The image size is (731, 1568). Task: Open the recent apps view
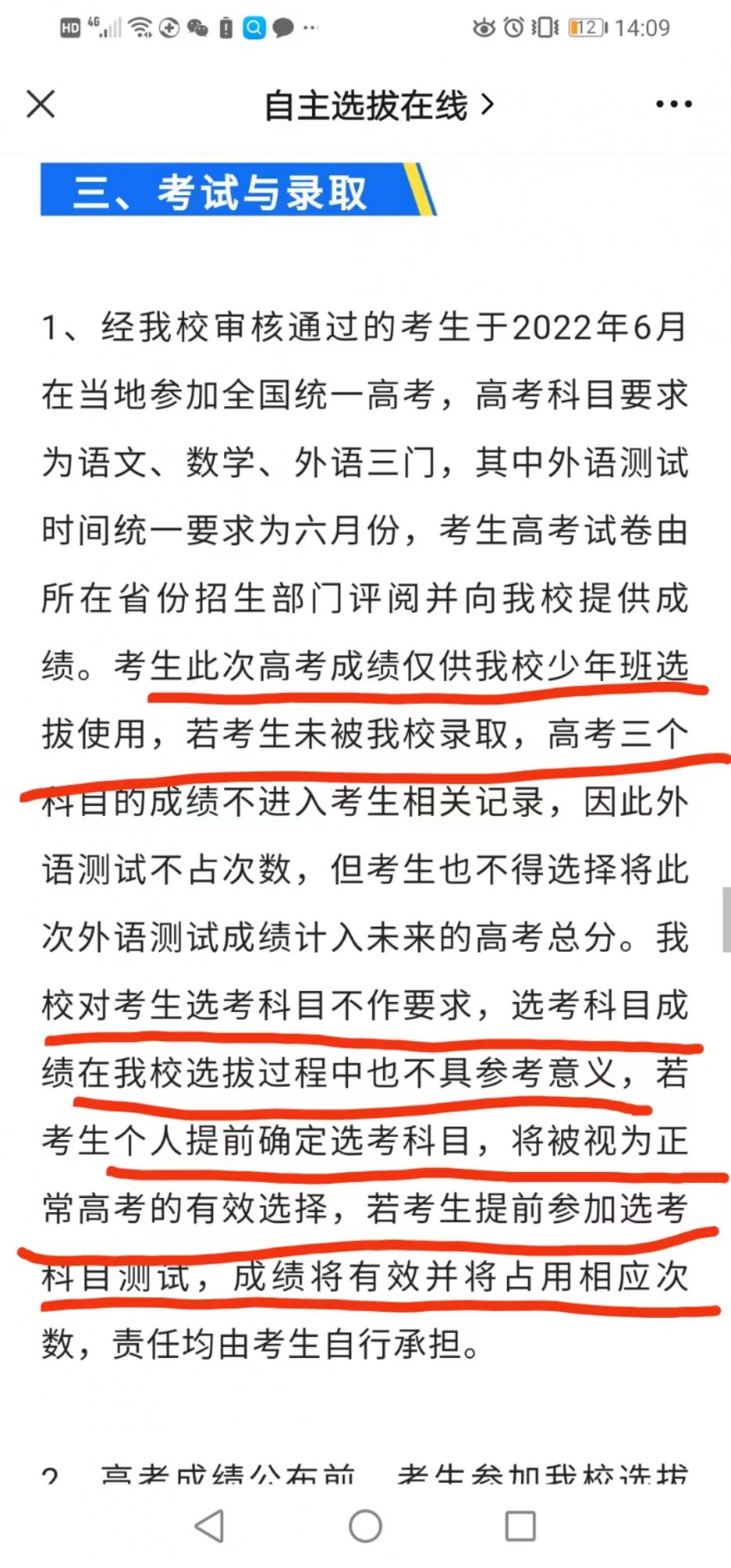(520, 1526)
